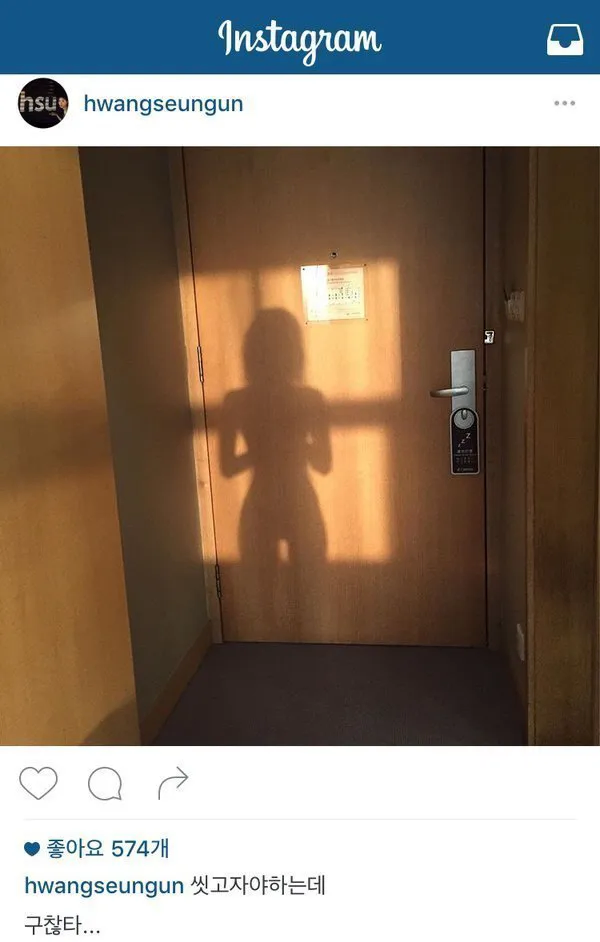Open the direct messages inbox
Viewport: 600px width, 942px height.
coord(565,38)
